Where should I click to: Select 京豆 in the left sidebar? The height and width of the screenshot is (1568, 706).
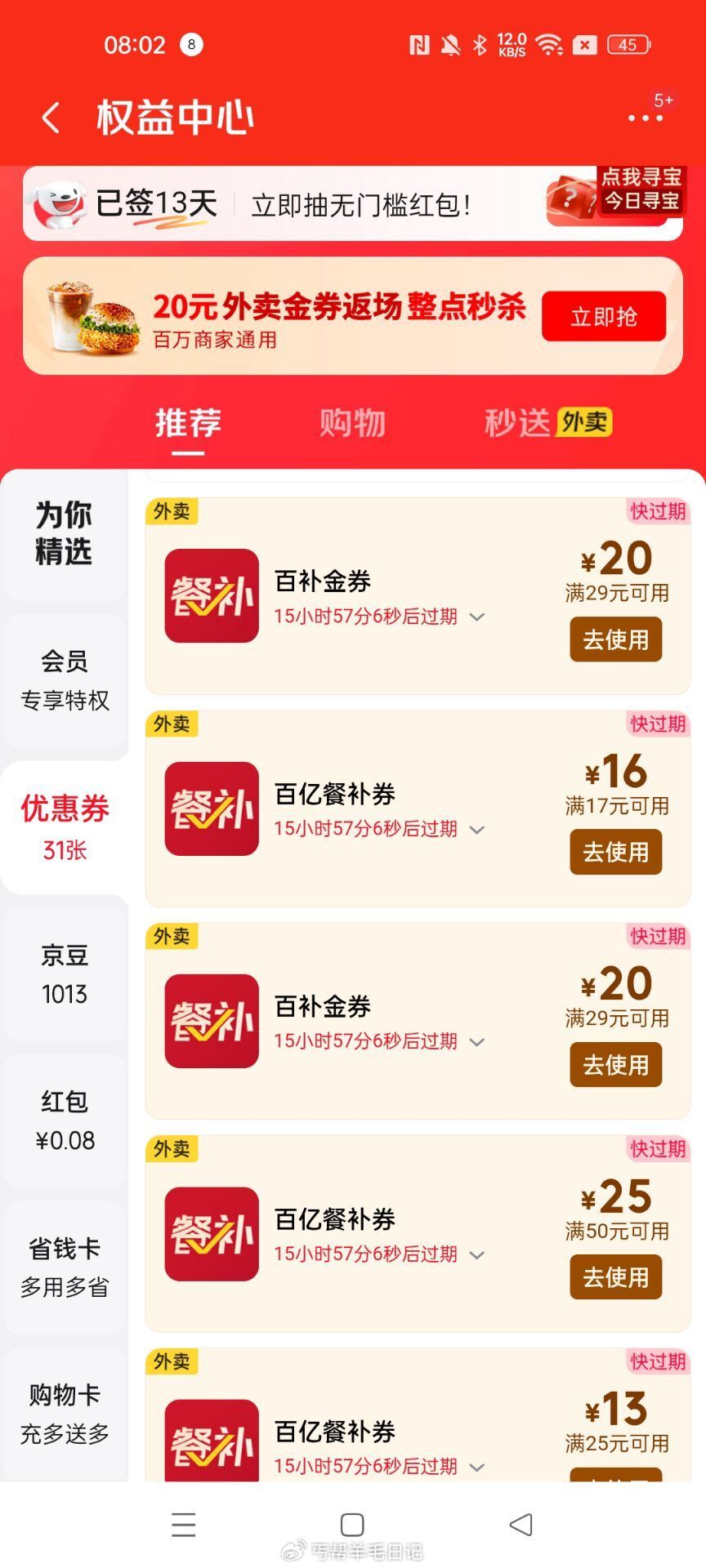[x=65, y=973]
